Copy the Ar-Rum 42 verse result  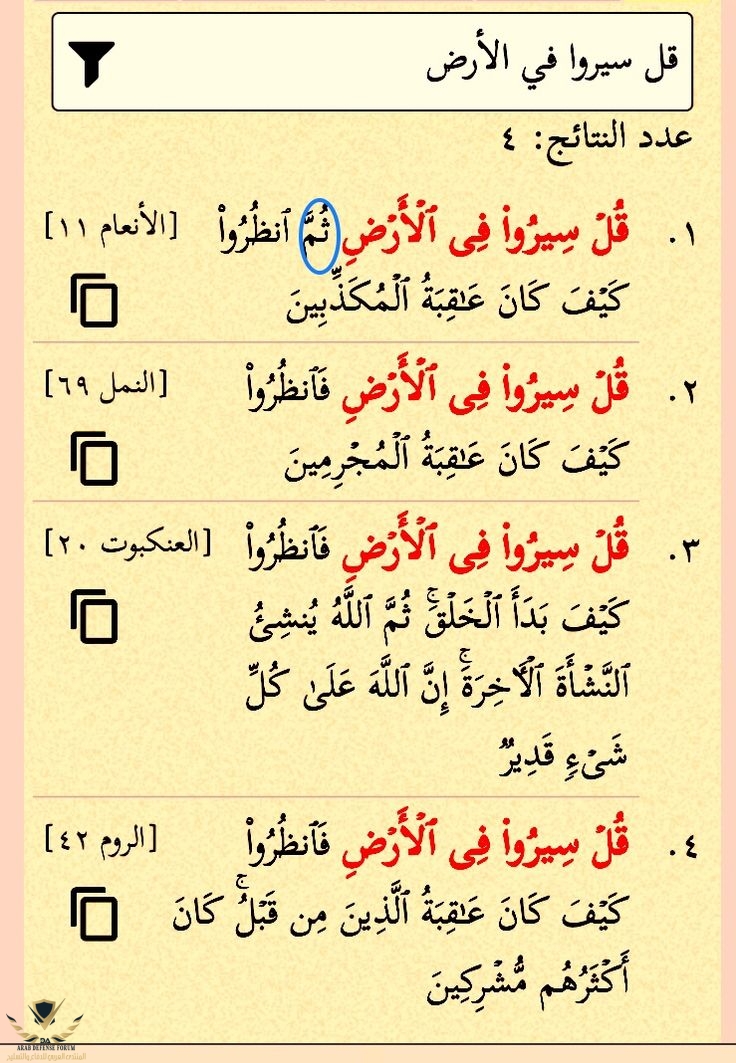tap(94, 916)
